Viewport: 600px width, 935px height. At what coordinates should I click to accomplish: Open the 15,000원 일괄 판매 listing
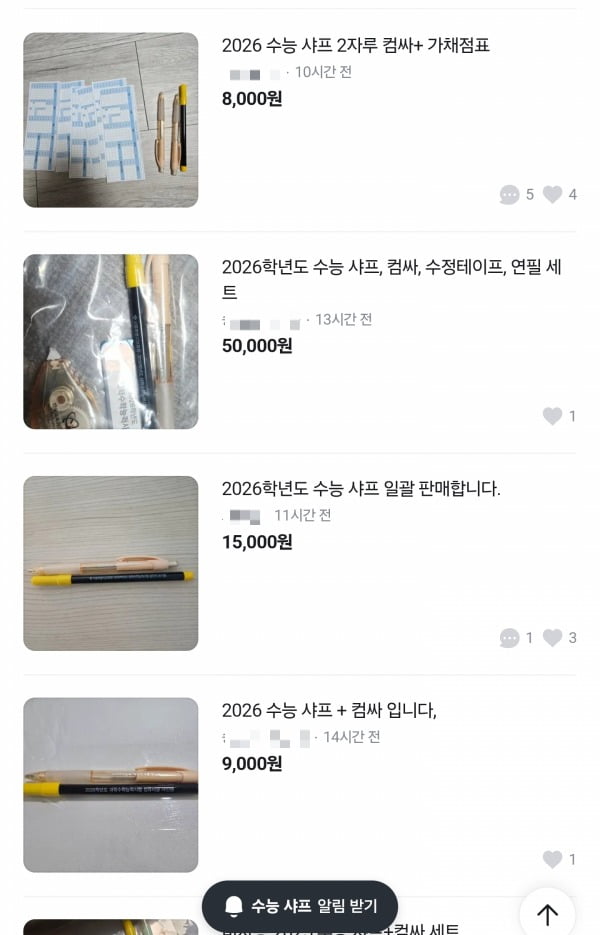click(360, 489)
